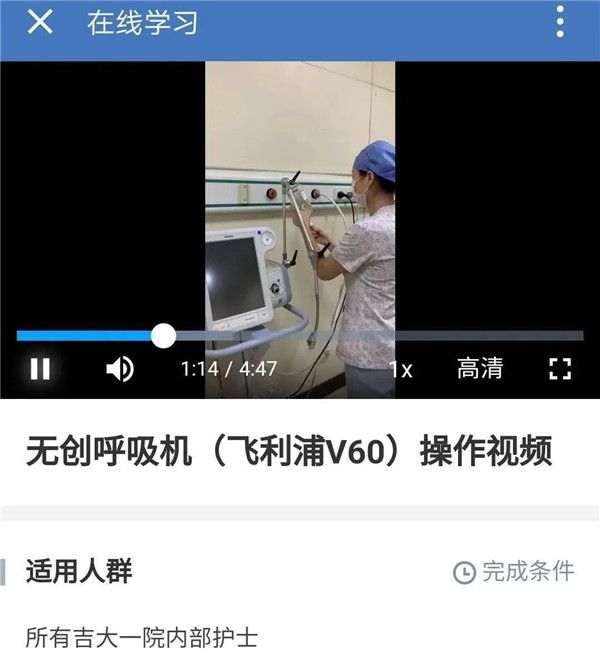Change the 1x playback speed
This screenshot has width=600, height=662.
400,369
